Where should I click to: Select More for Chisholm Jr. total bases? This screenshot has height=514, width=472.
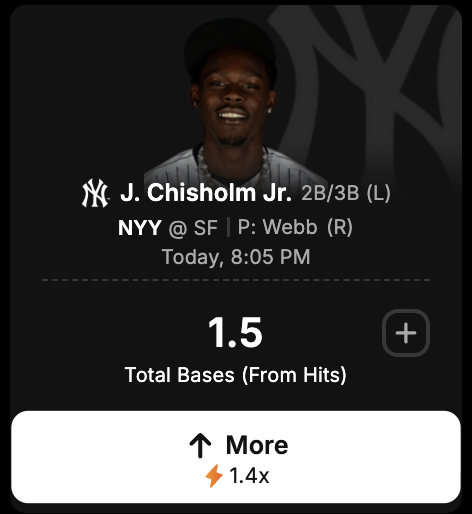coord(236,457)
